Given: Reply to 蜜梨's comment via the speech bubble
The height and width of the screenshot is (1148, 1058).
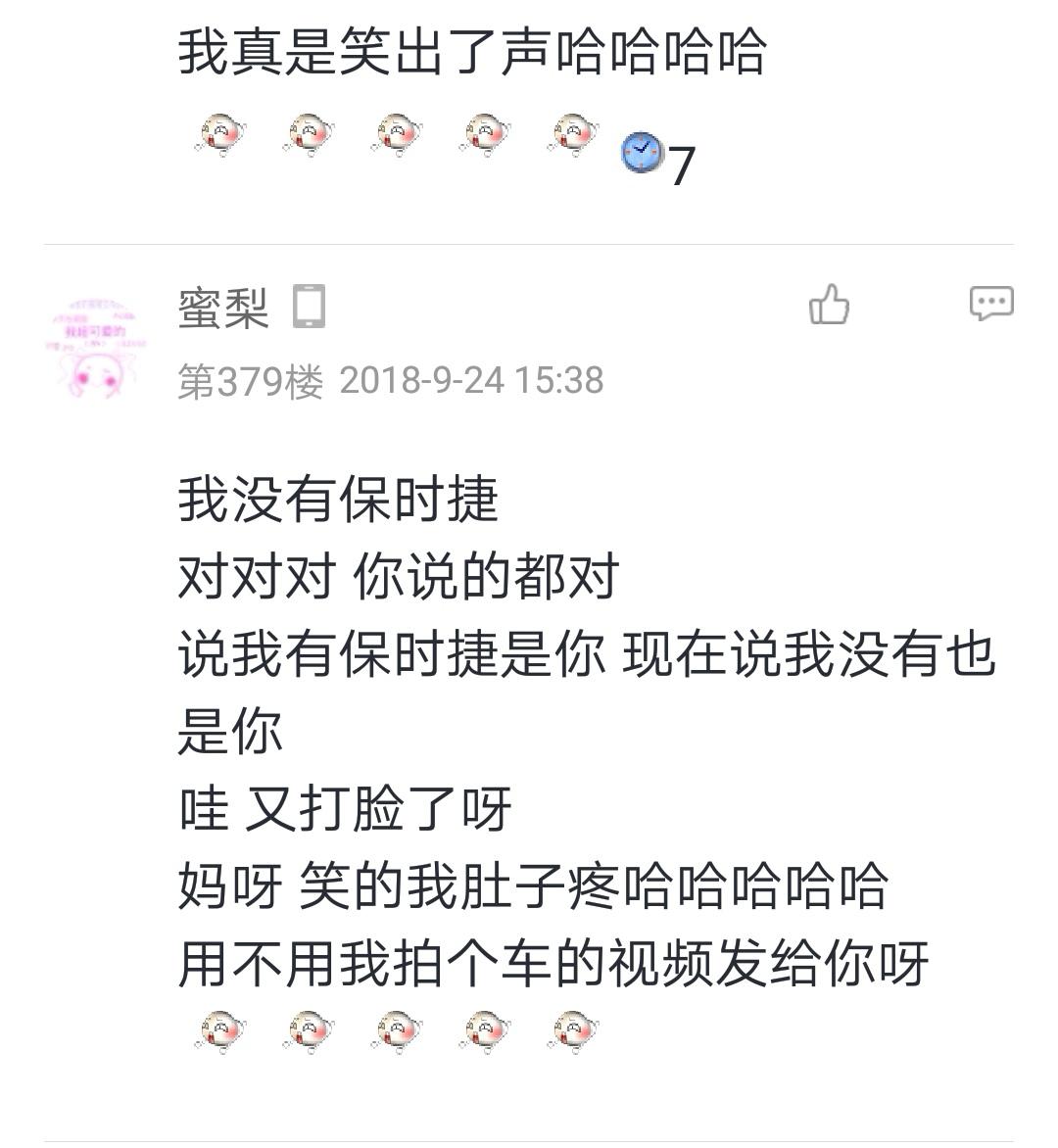Looking at the screenshot, I should click(x=990, y=304).
